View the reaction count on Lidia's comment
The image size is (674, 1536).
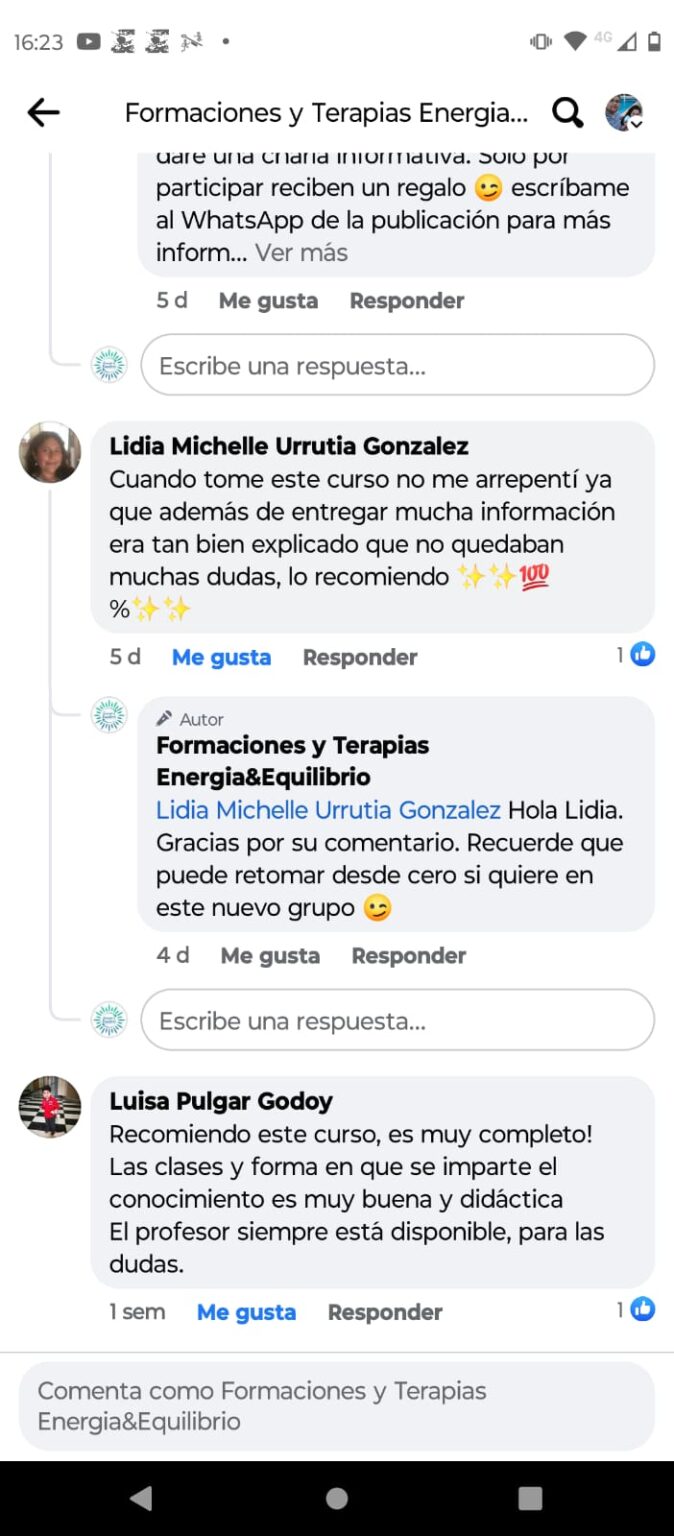[x=636, y=655]
